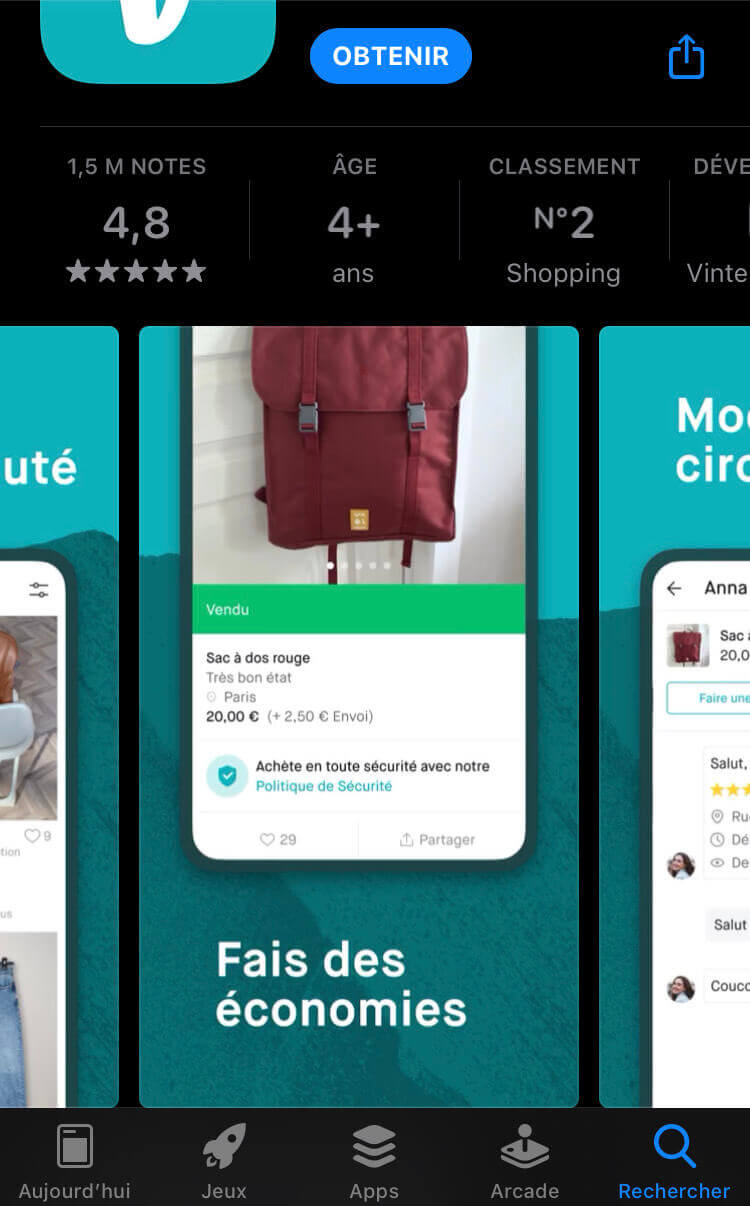Share this app

tap(686, 57)
